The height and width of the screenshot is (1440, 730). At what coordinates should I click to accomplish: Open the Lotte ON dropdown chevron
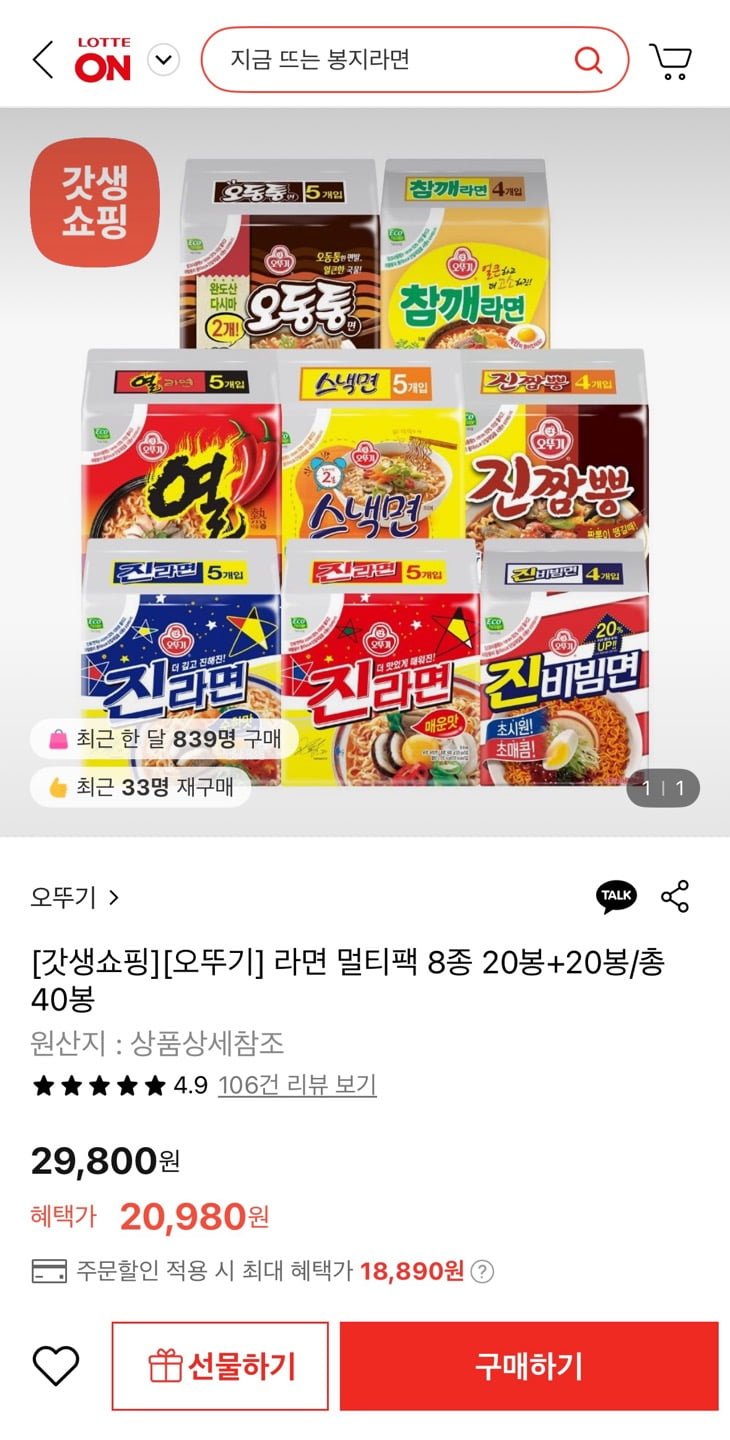163,60
